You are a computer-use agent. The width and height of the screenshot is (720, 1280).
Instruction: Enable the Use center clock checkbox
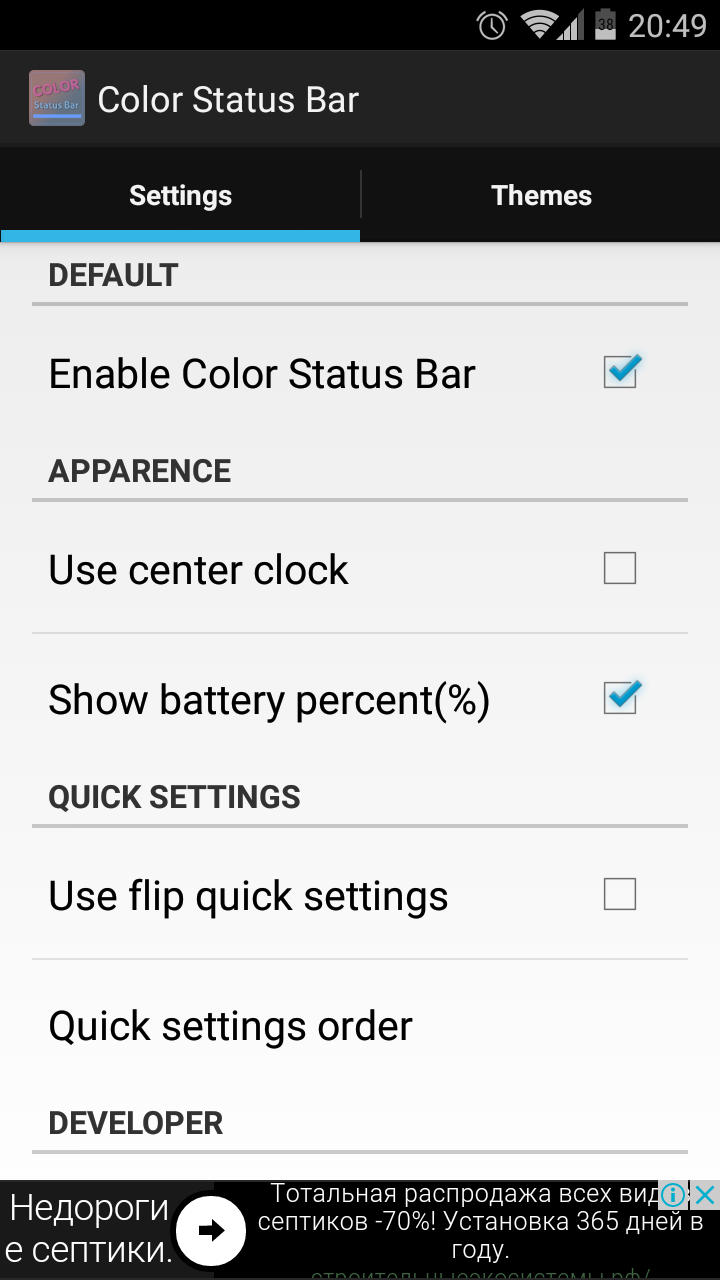[x=620, y=569]
